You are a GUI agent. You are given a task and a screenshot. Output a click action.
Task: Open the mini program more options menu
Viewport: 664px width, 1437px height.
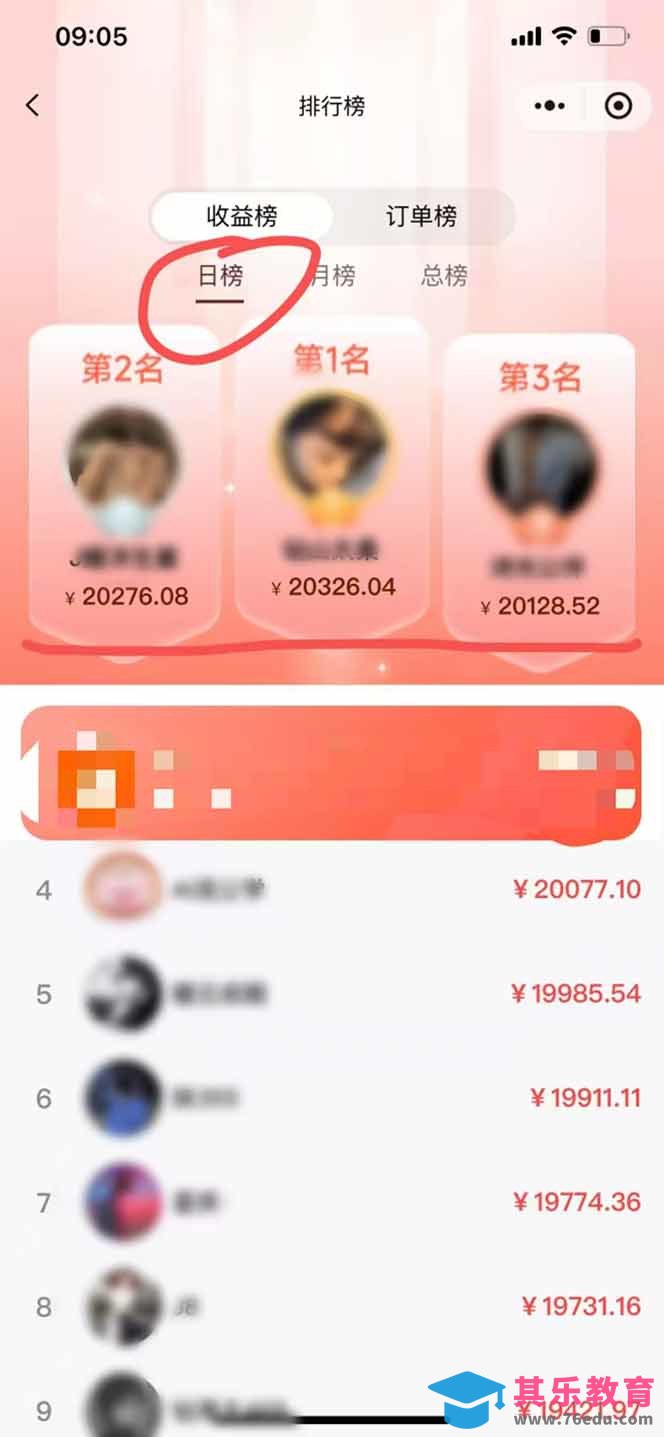click(x=549, y=105)
